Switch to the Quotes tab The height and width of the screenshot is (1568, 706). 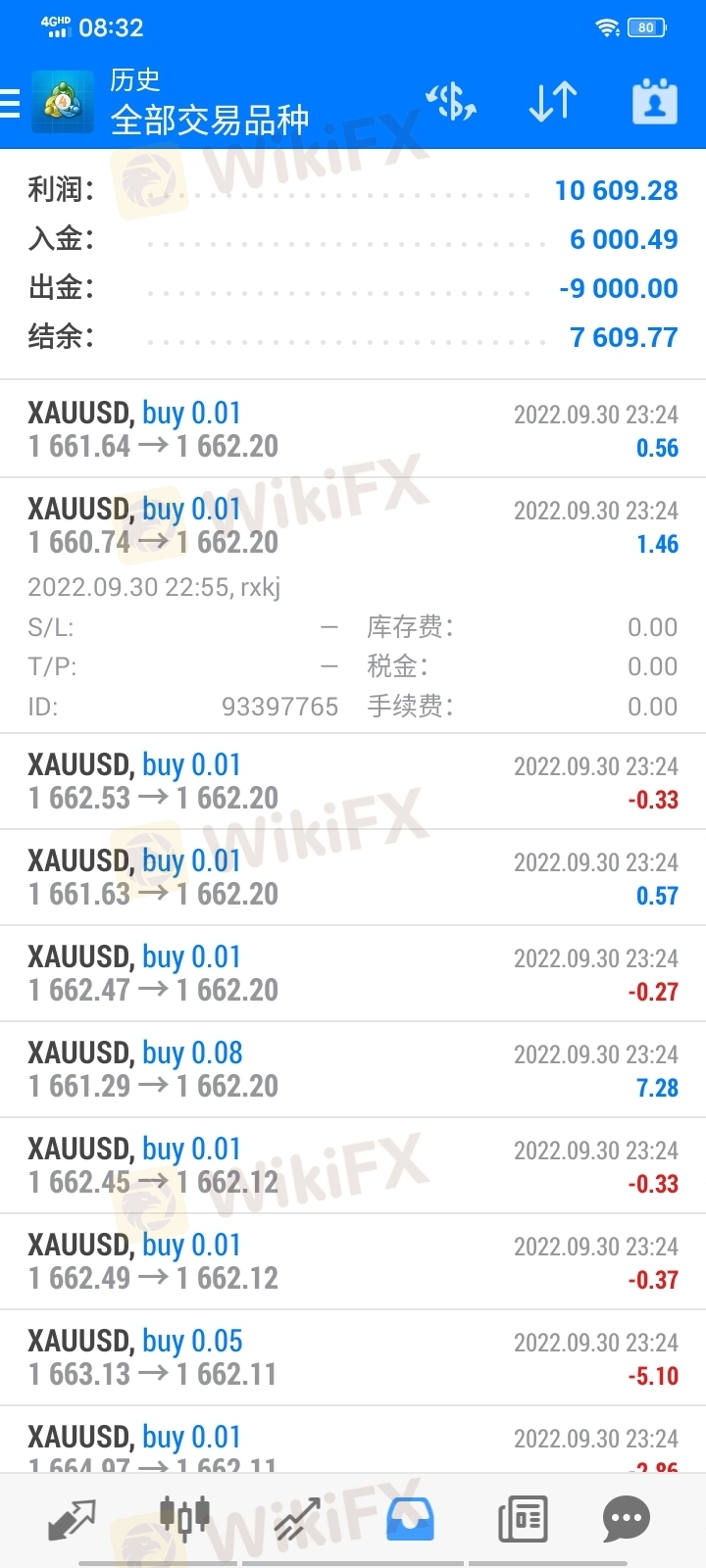click(73, 1519)
